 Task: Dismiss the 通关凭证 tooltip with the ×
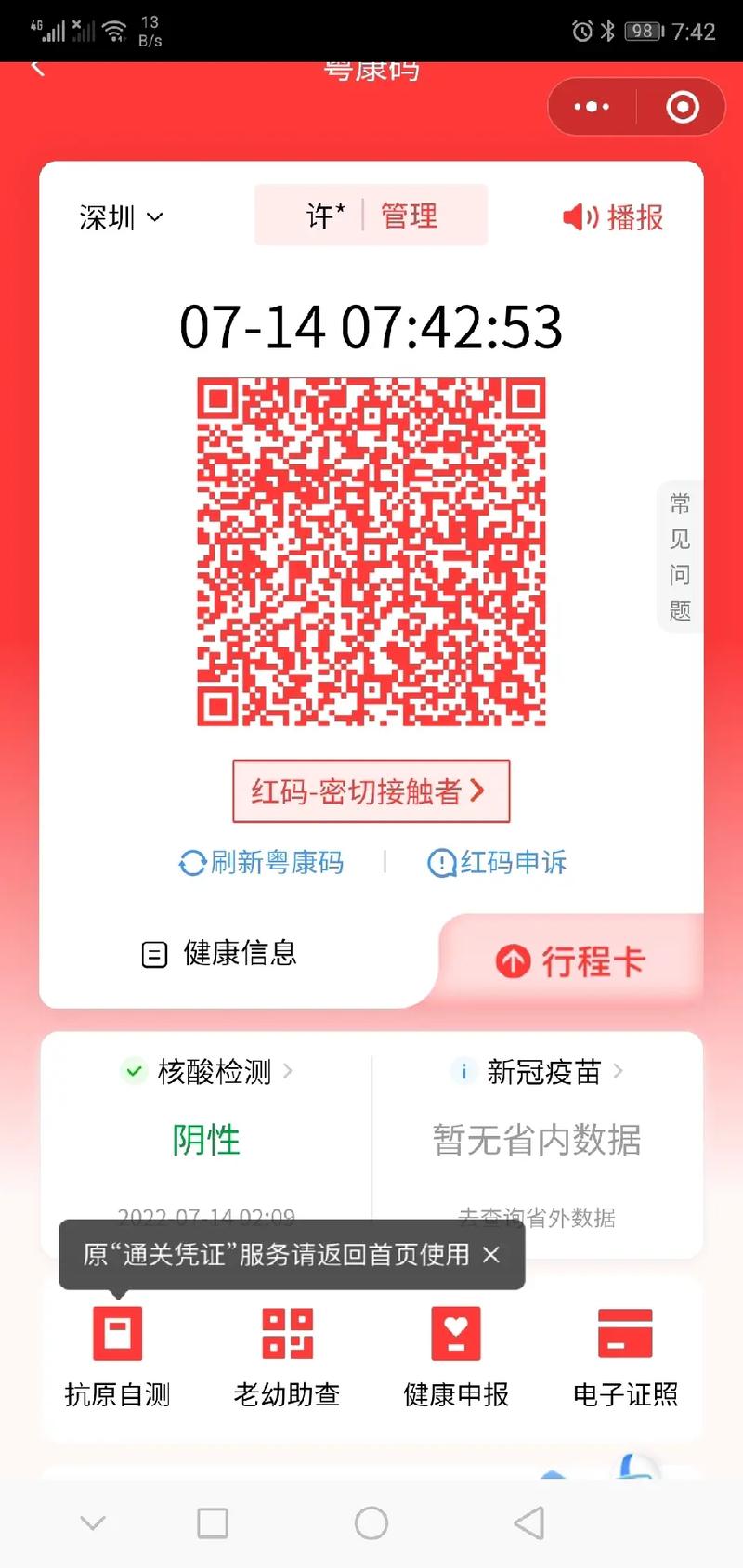[x=491, y=1254]
